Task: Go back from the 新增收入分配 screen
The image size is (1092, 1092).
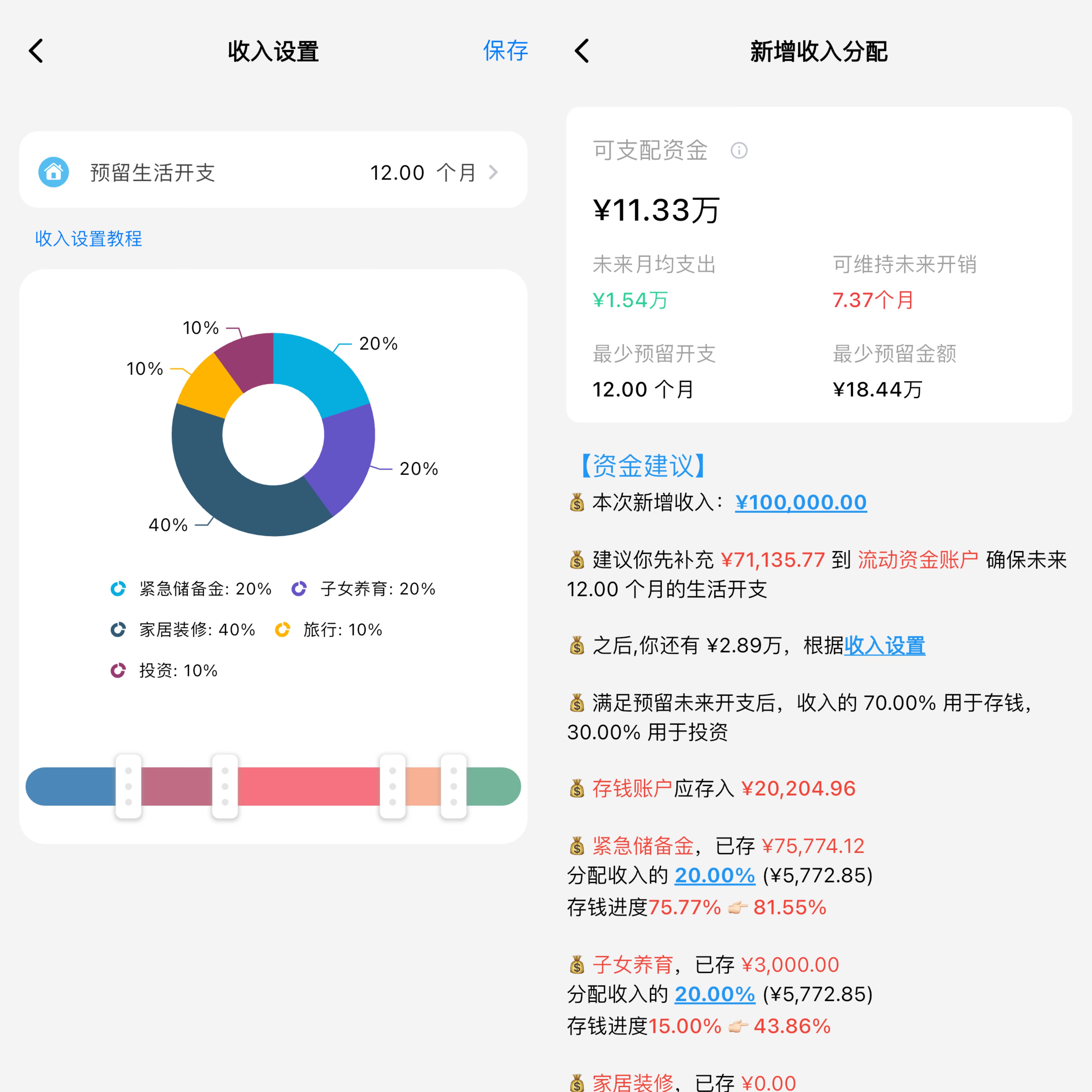Action: [582, 51]
